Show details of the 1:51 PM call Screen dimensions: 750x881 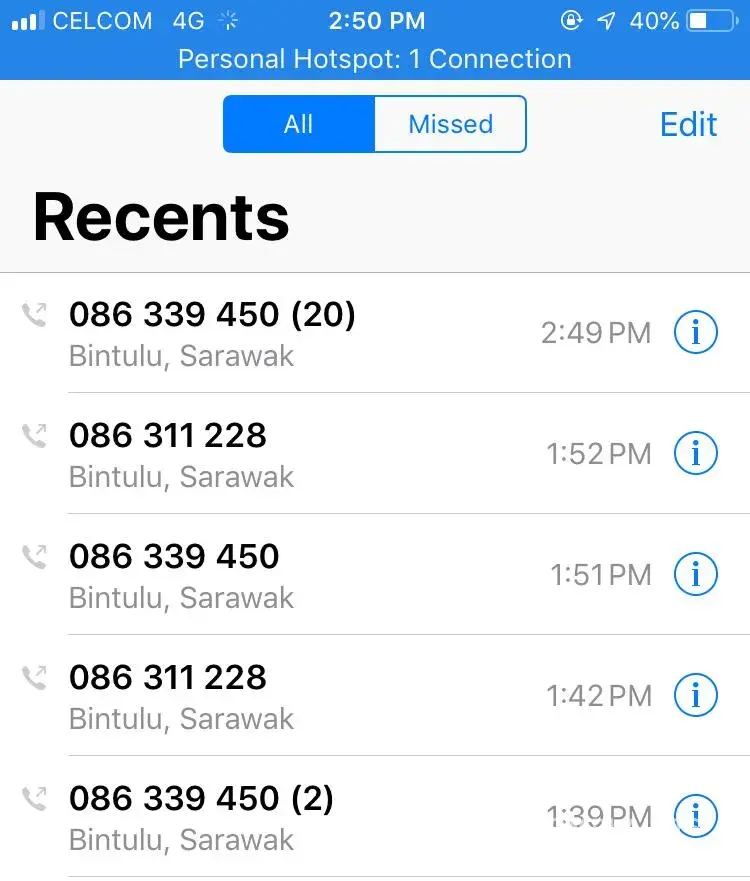(695, 575)
